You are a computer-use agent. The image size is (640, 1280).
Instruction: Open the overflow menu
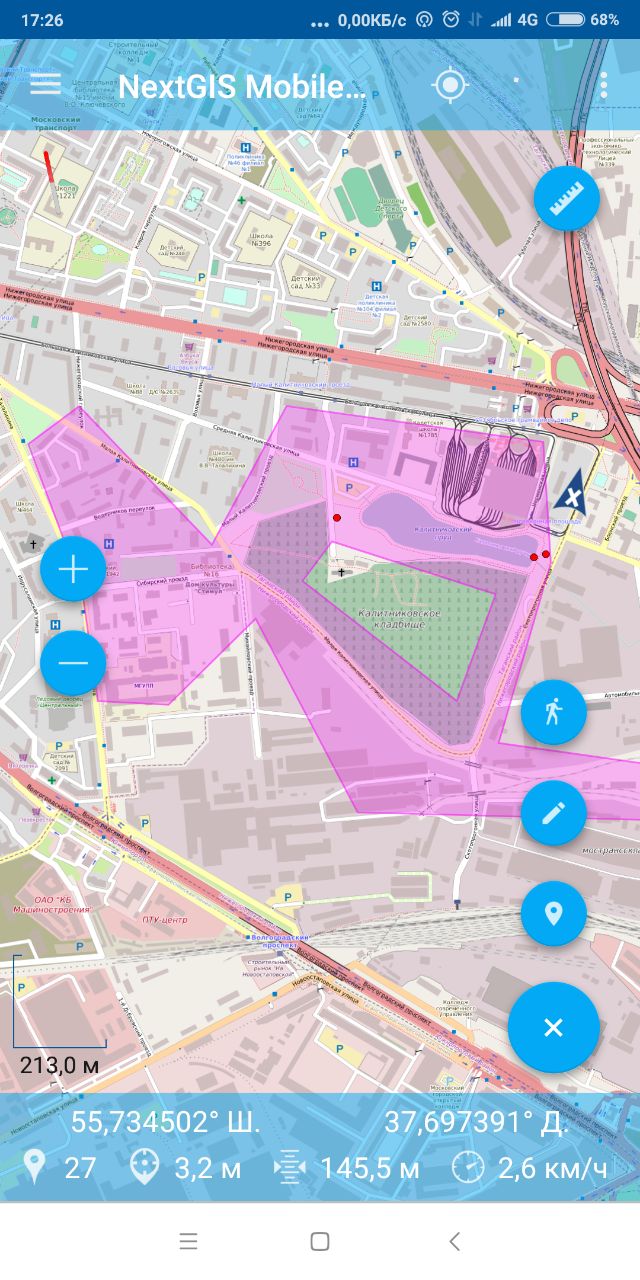click(x=604, y=86)
